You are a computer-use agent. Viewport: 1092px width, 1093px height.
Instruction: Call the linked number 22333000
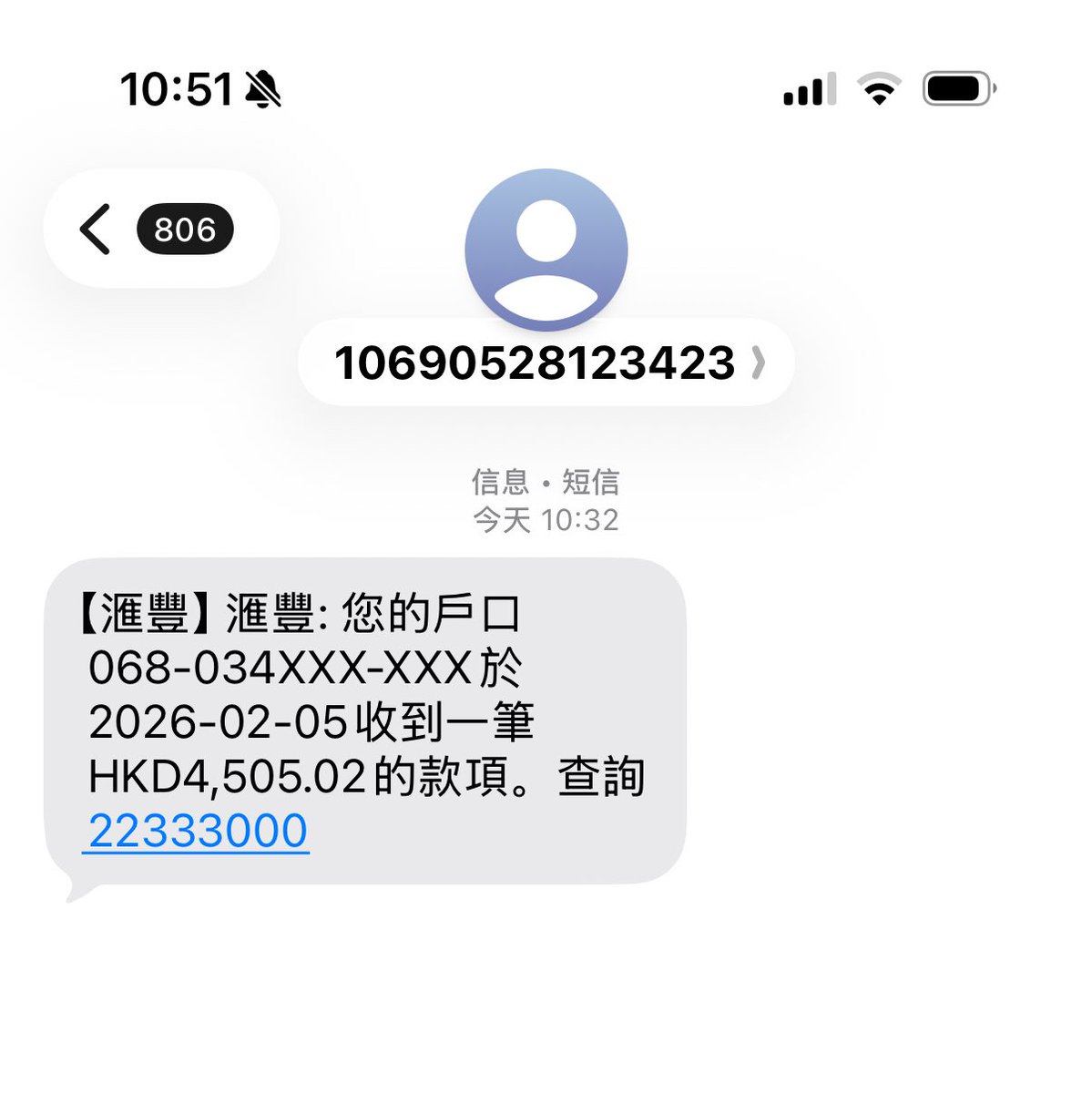[x=198, y=831]
